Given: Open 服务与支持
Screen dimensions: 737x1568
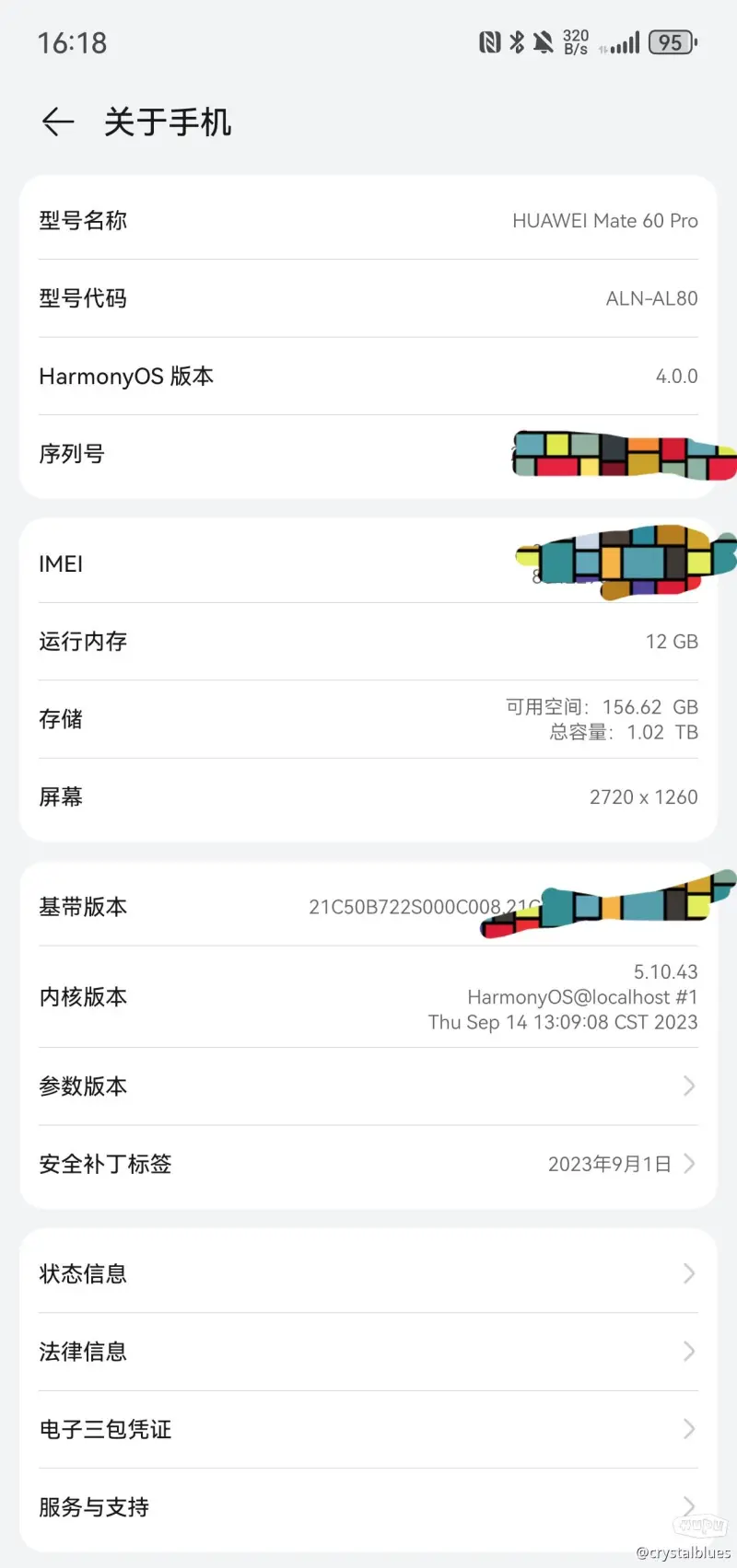Looking at the screenshot, I should click(368, 1507).
